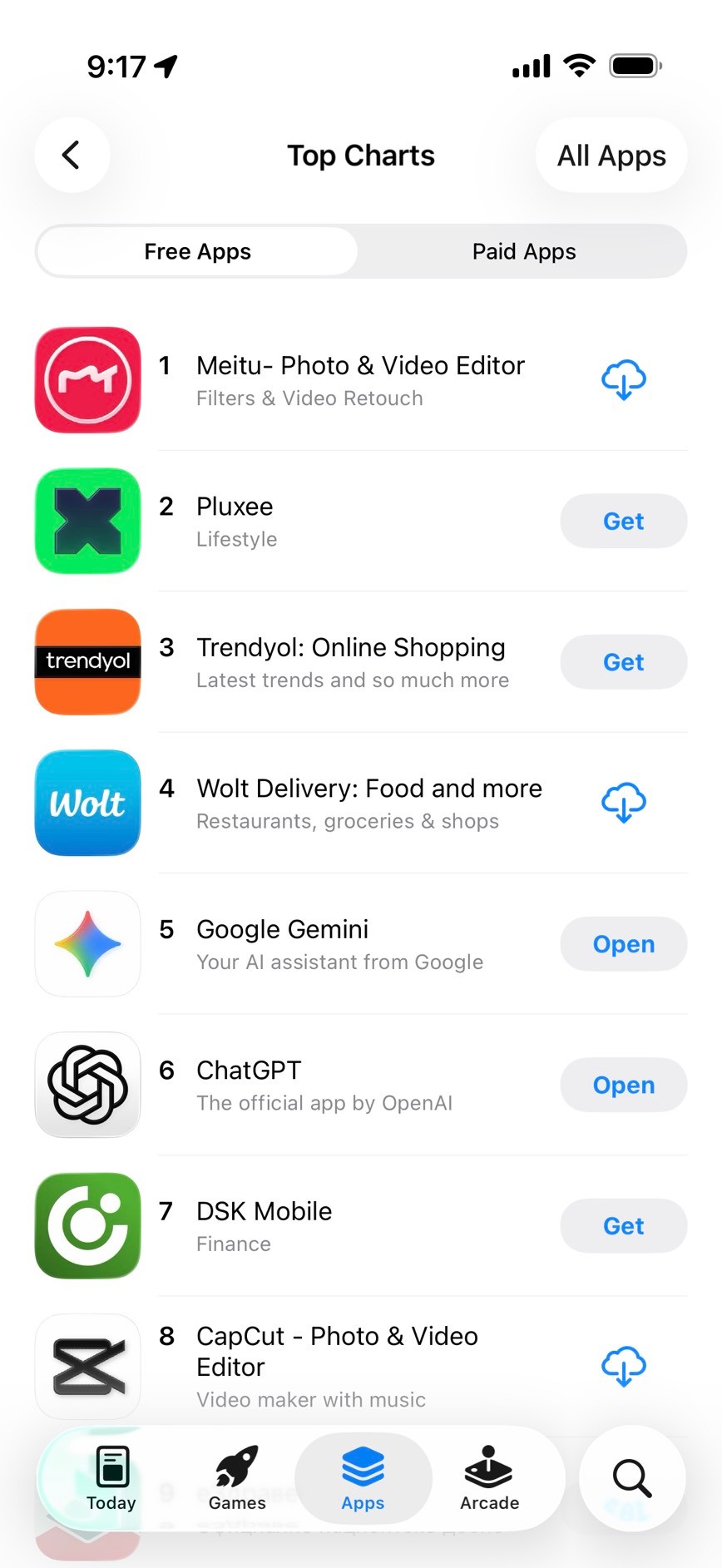This screenshot has height=1568, width=722.
Task: Open the Google Gemini app
Action: pos(623,944)
